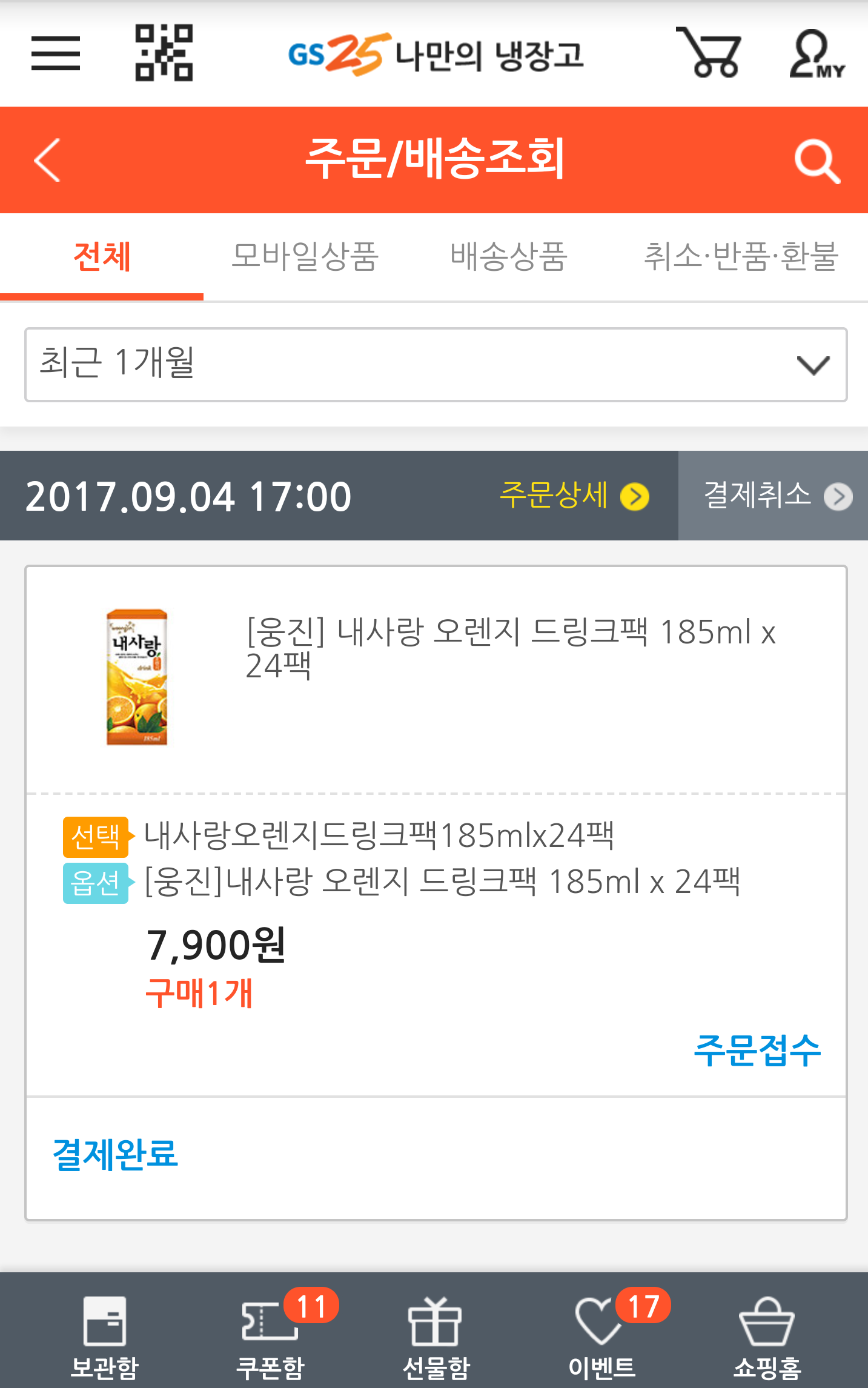Open the MY profile page
This screenshot has height=1388, width=868.
(817, 53)
